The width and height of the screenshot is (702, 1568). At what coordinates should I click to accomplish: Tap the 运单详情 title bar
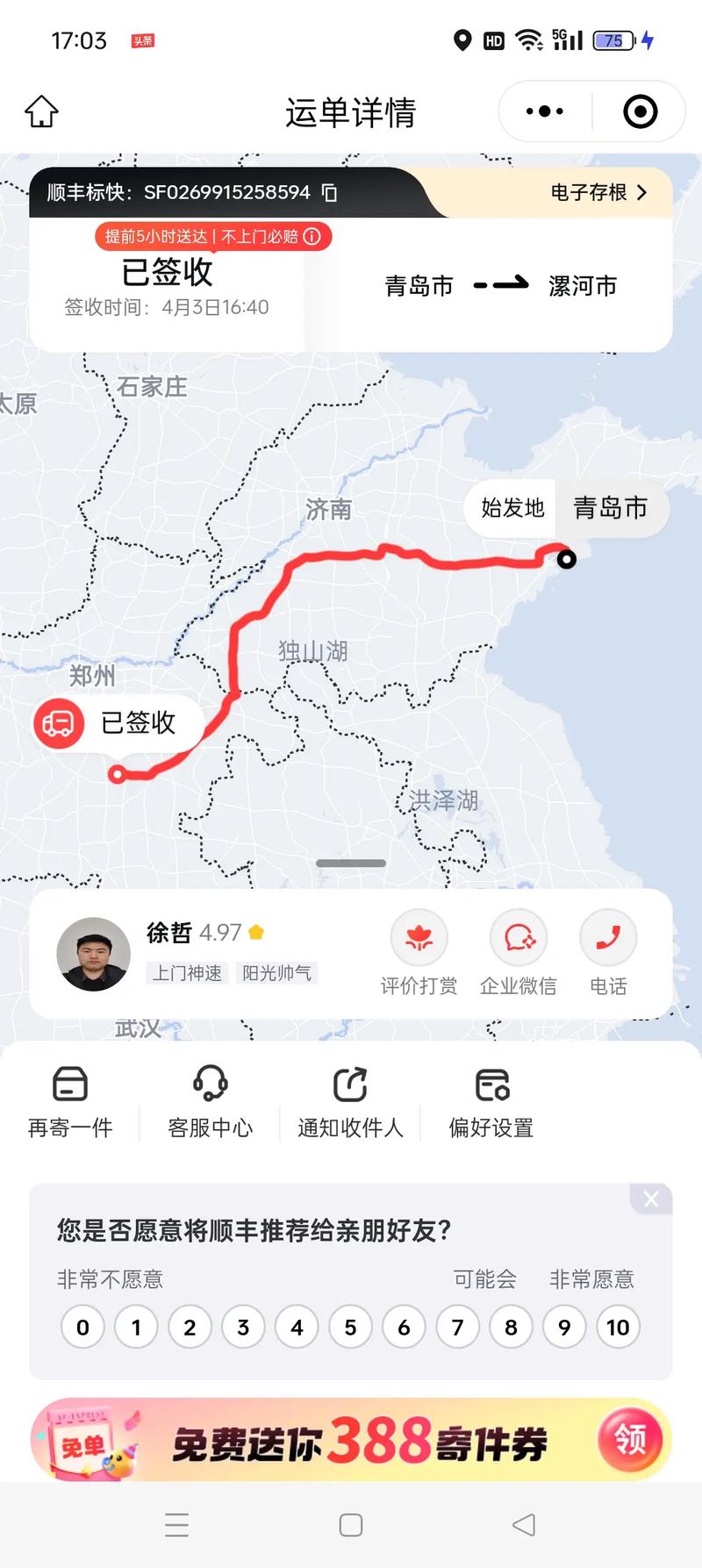pos(351,111)
